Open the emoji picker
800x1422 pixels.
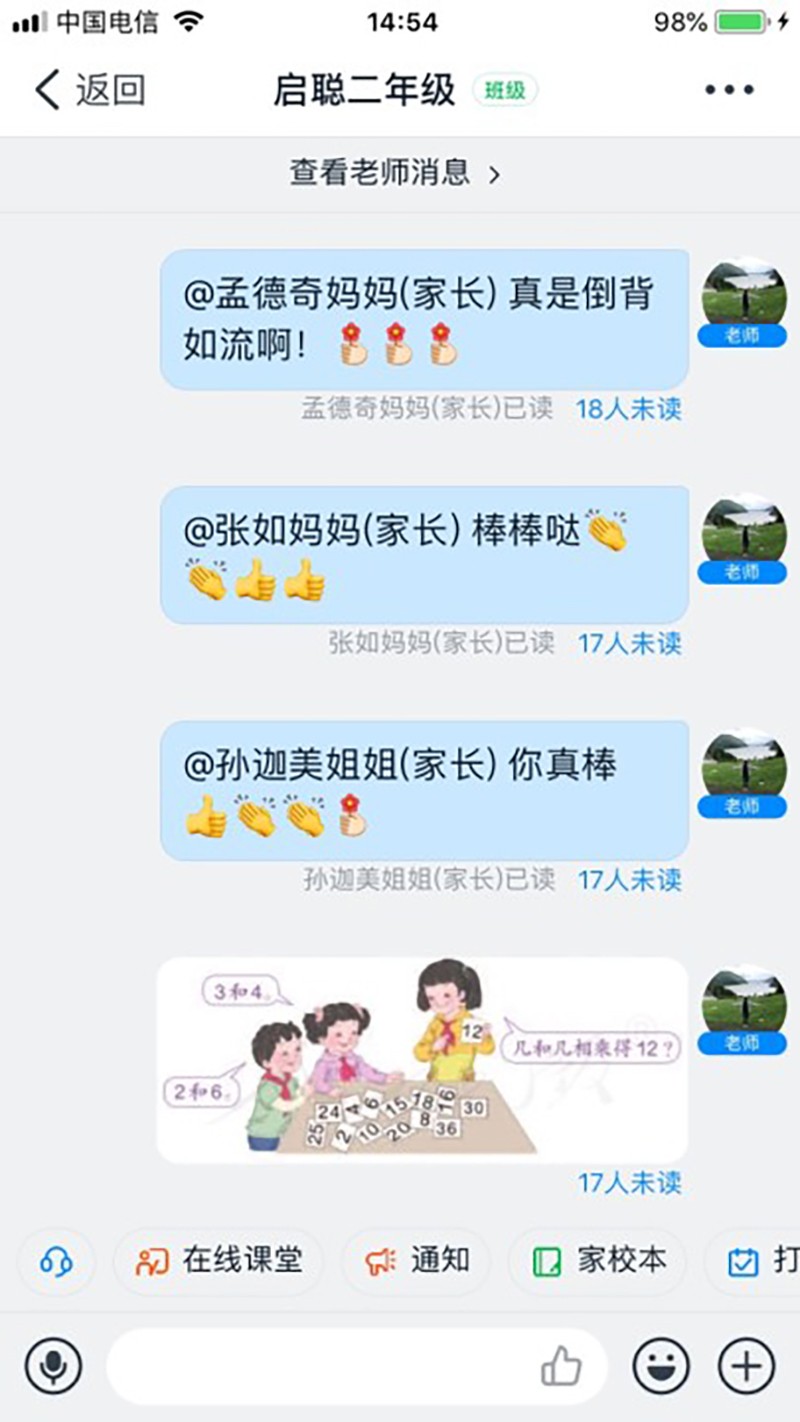pos(661,1365)
